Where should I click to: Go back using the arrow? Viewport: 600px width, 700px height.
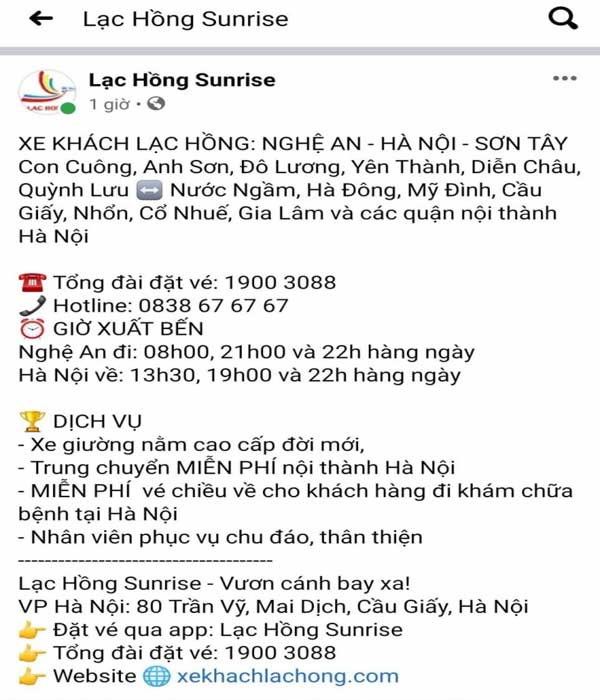tap(41, 19)
